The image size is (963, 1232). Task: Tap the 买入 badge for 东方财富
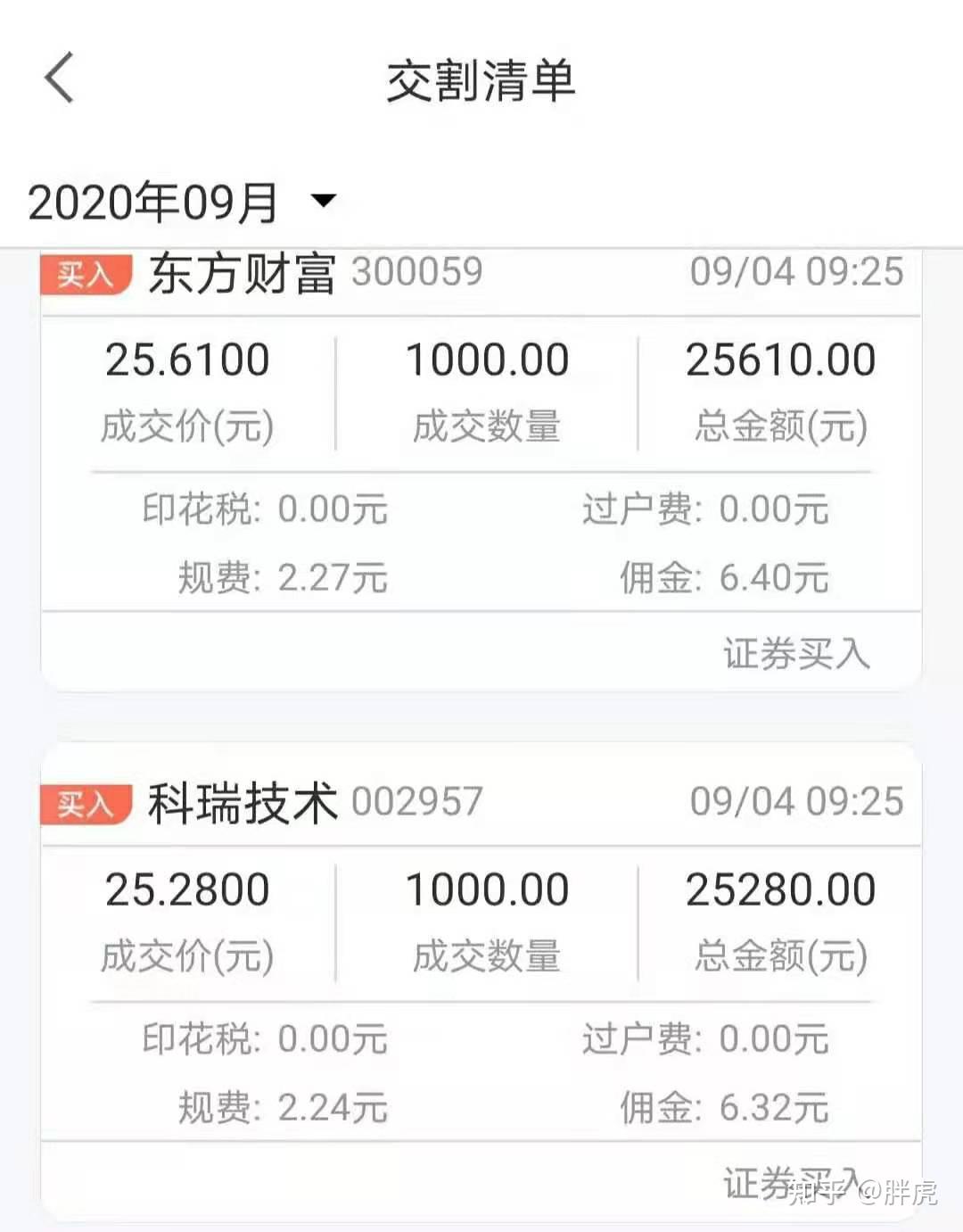coord(84,276)
